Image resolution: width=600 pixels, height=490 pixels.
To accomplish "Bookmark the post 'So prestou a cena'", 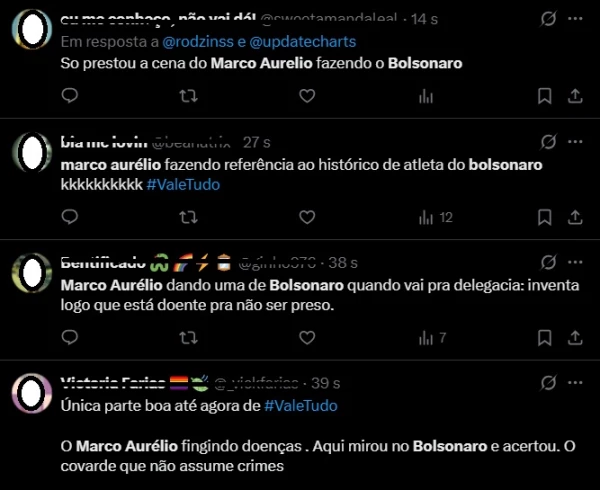I will pyautogui.click(x=544, y=96).
